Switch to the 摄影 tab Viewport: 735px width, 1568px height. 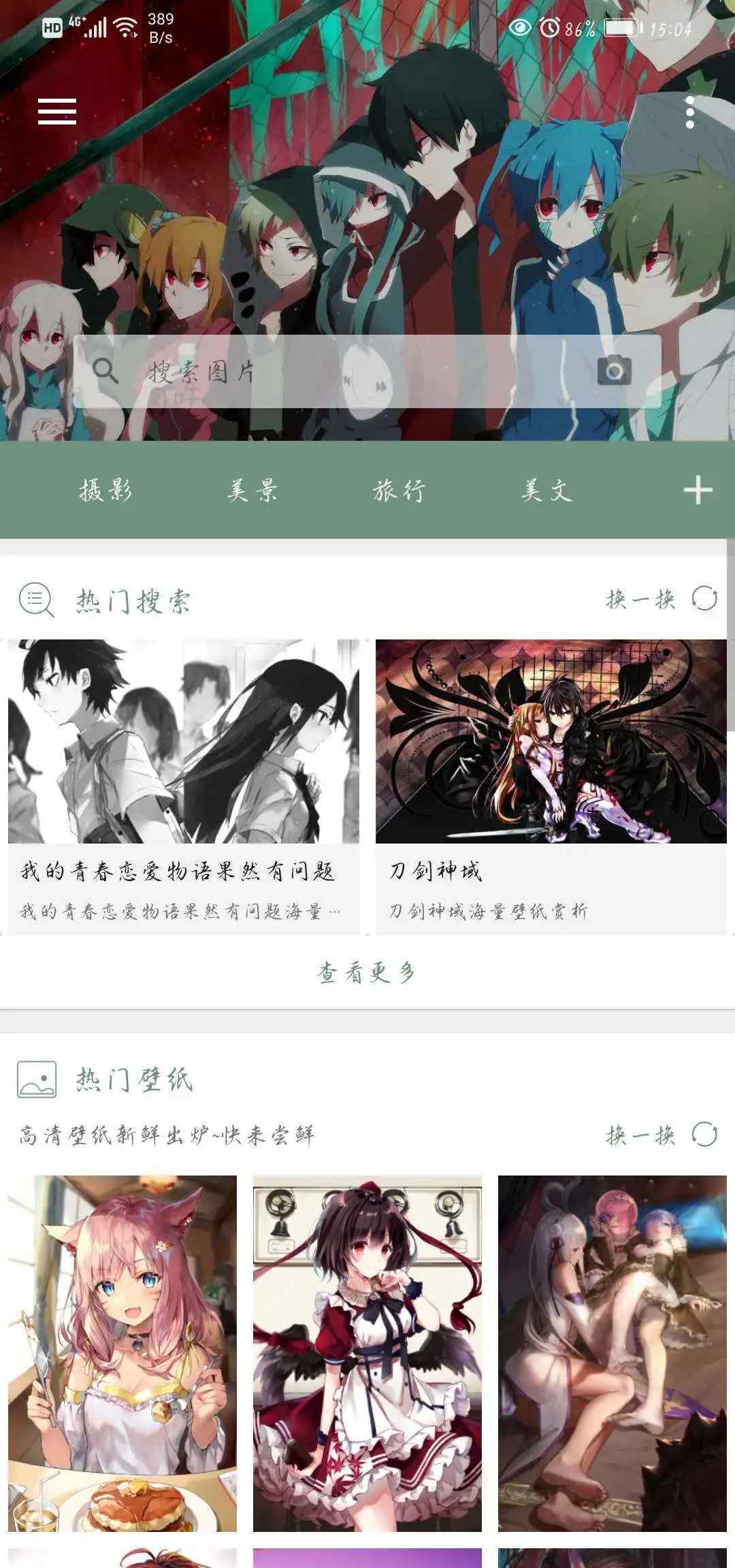(105, 490)
